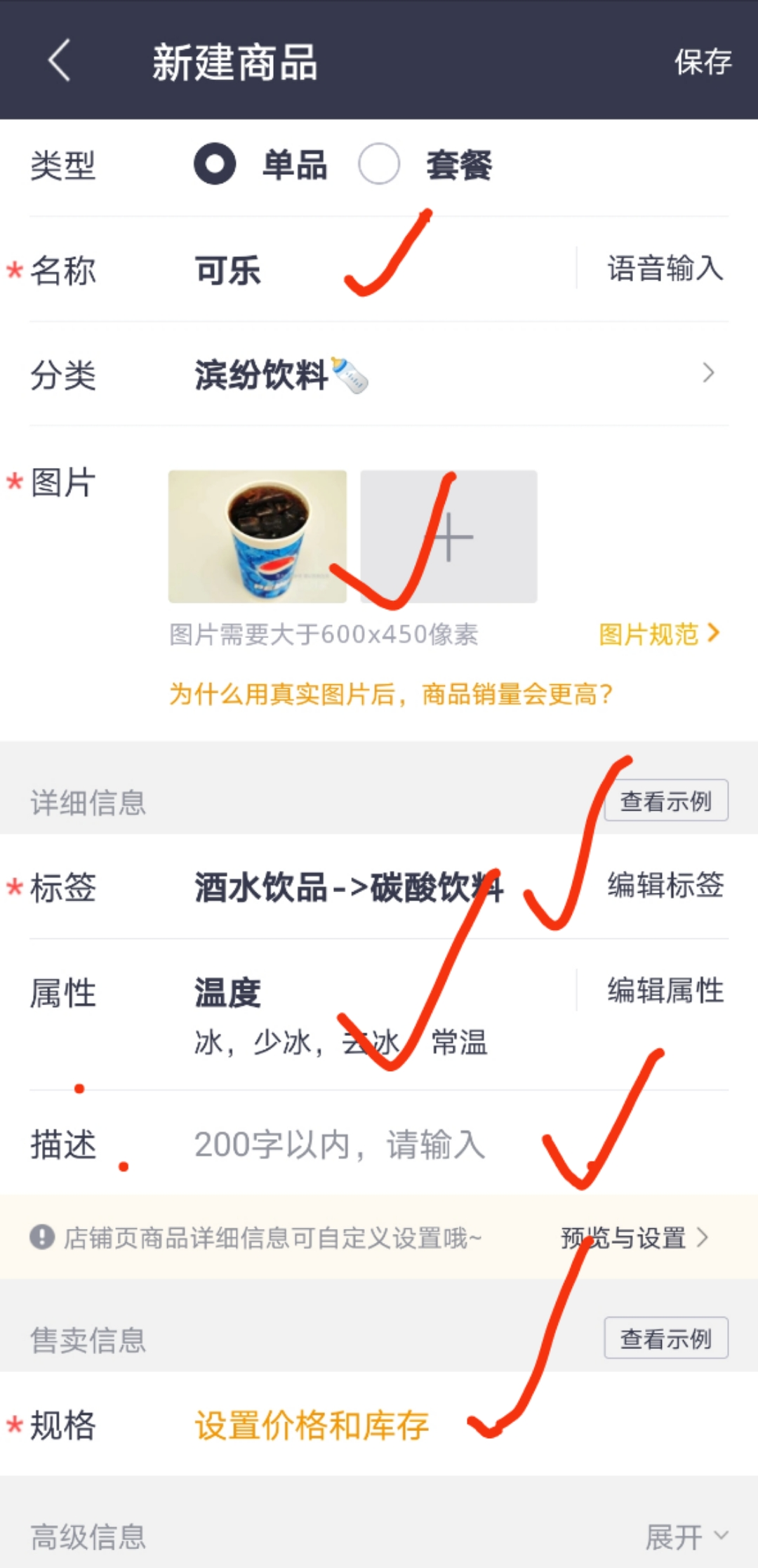
Task: View example for 详细信息
Action: [665, 801]
